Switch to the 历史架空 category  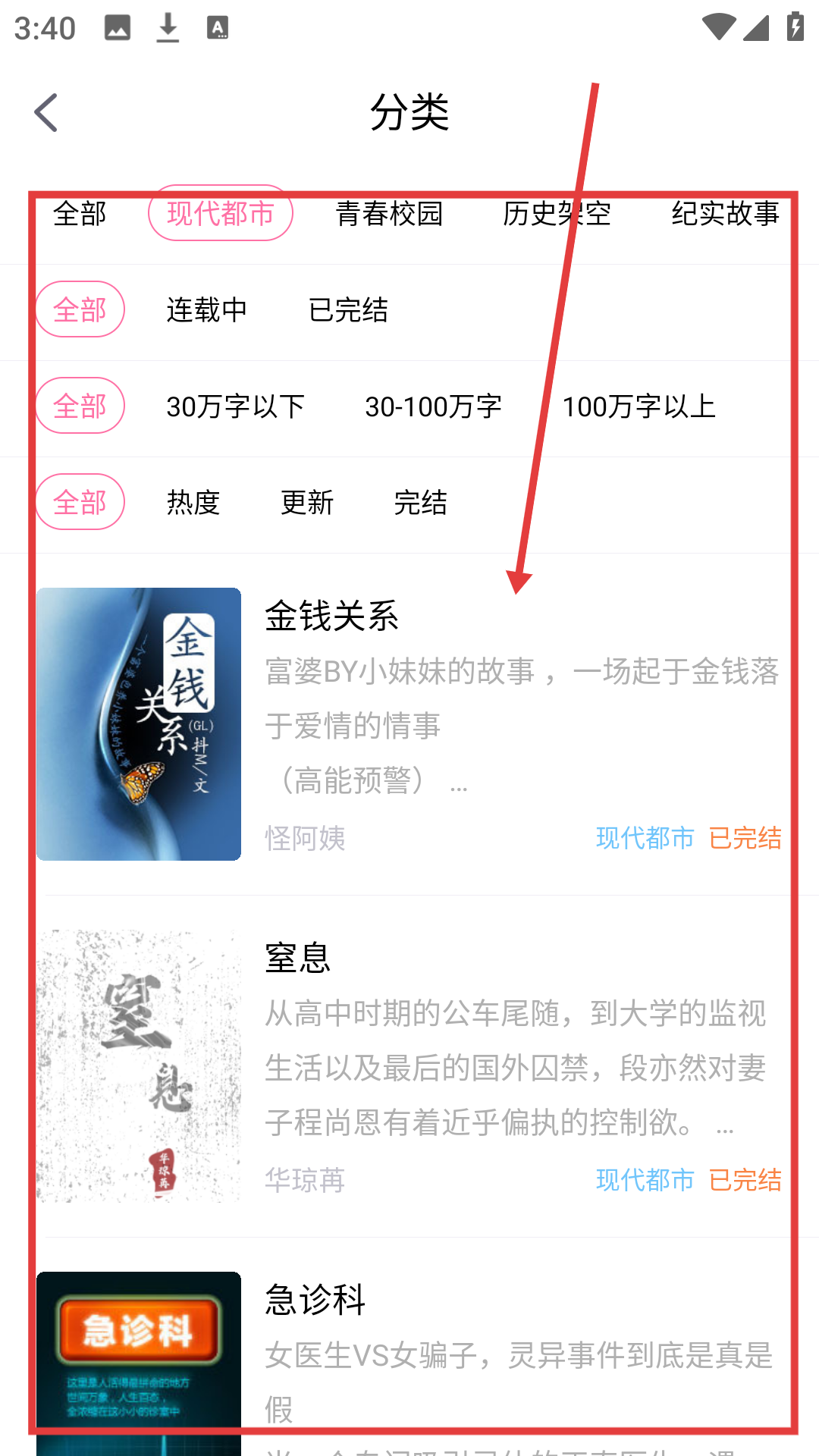click(557, 214)
